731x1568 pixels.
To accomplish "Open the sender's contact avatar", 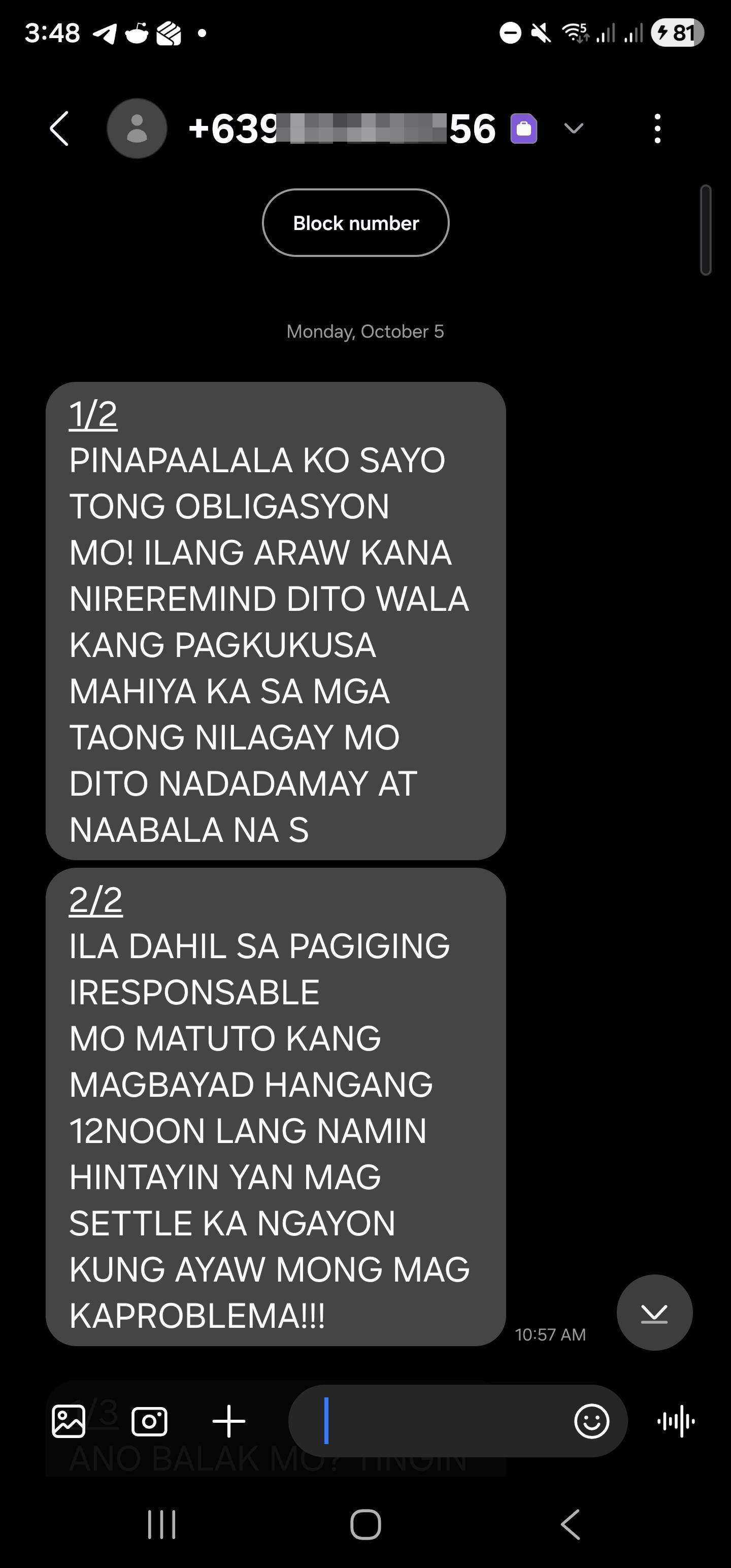I will coord(137,128).
